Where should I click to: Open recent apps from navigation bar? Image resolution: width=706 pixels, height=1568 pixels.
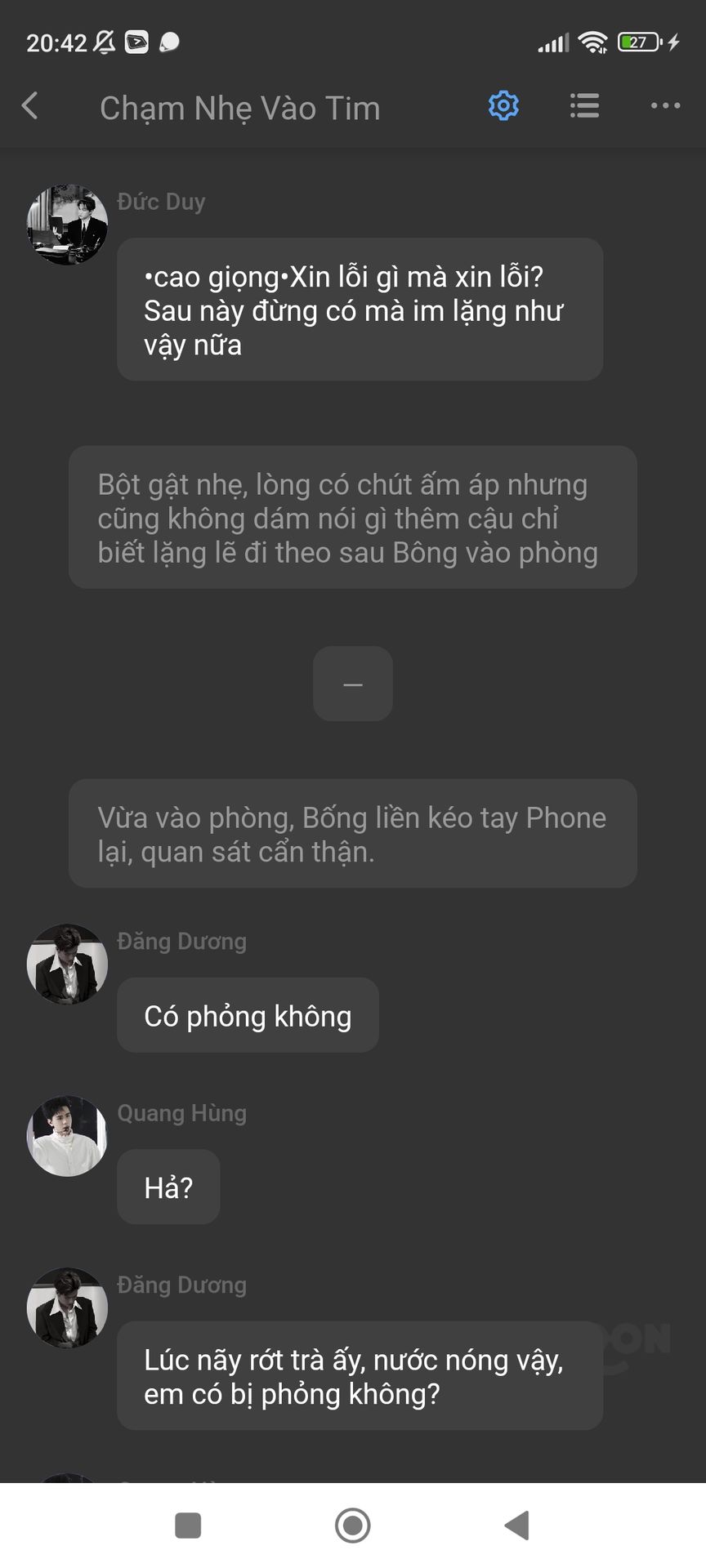point(188,1525)
